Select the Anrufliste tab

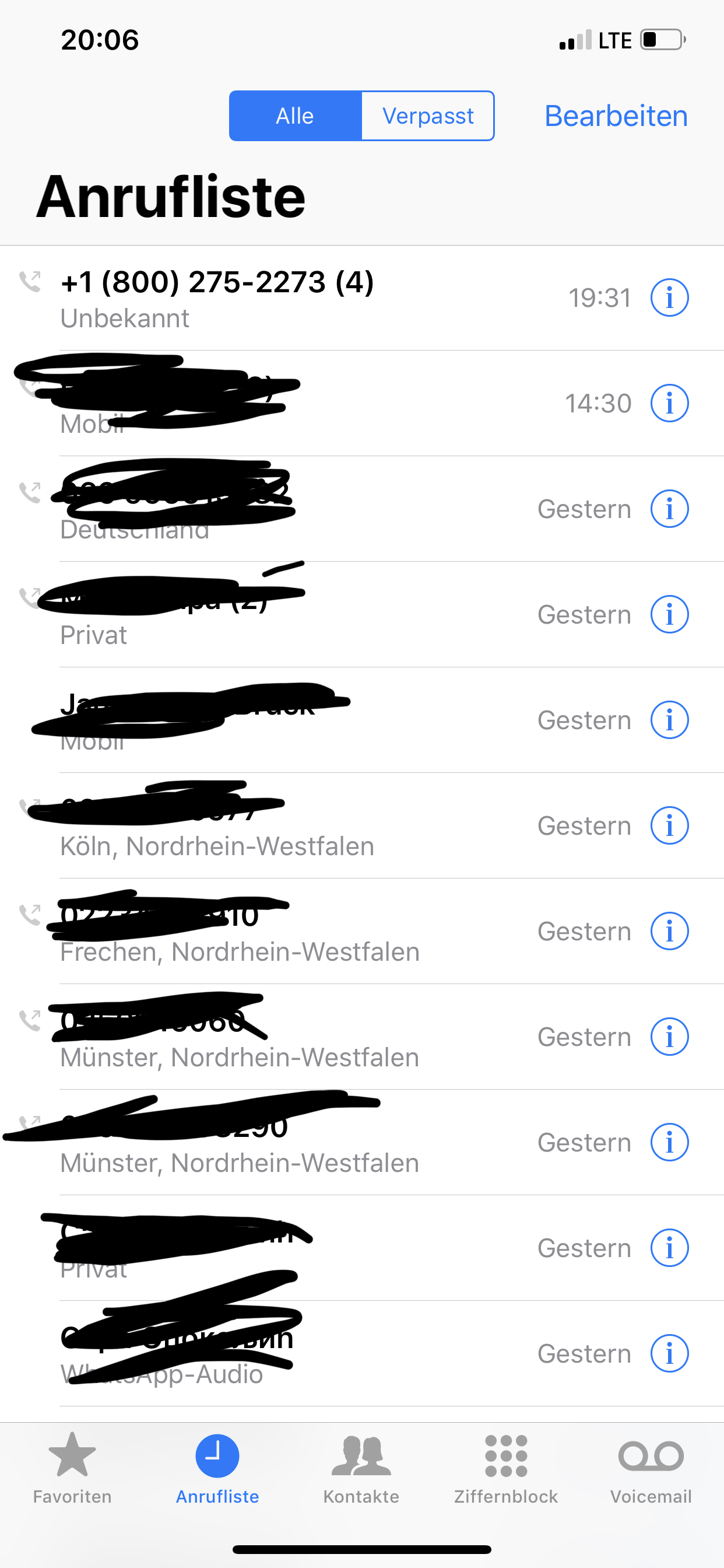point(217,1468)
